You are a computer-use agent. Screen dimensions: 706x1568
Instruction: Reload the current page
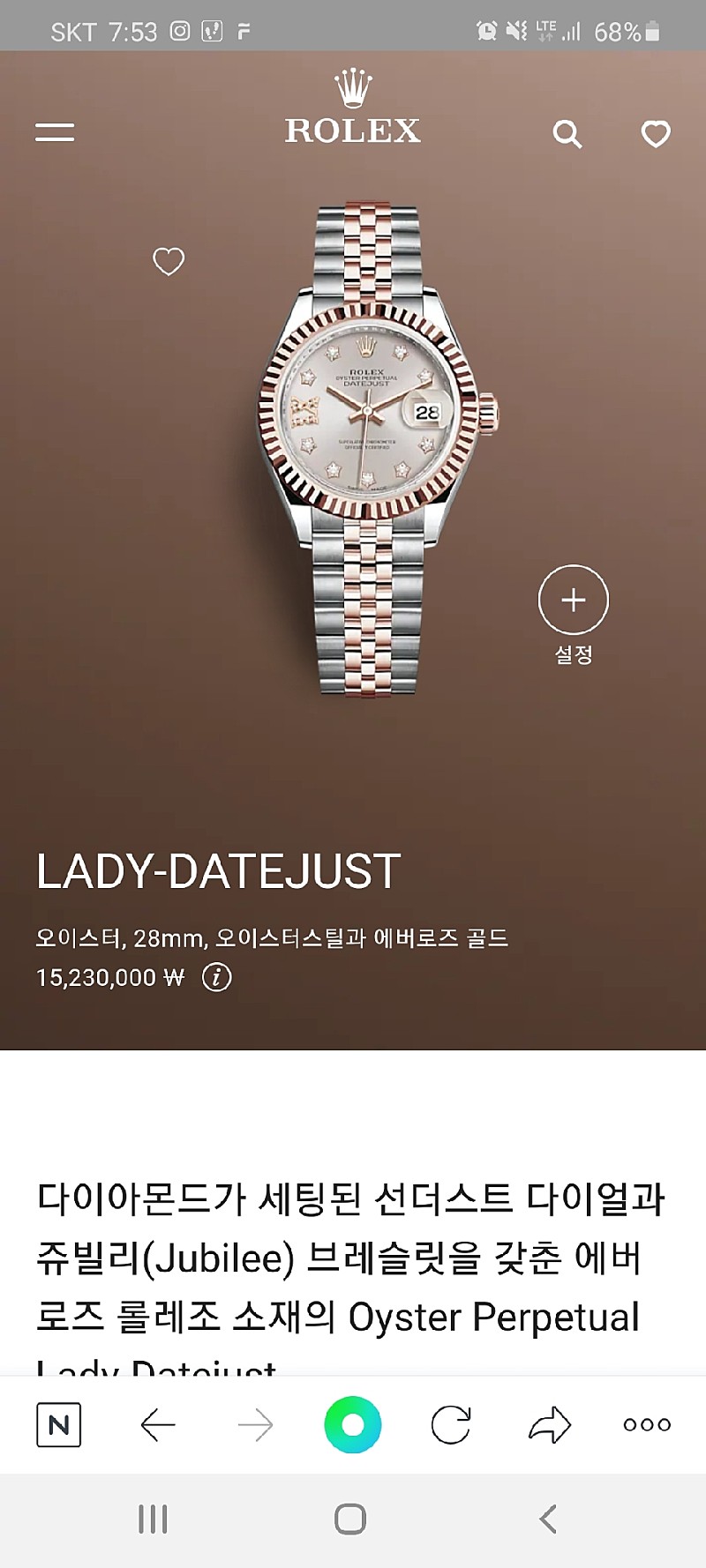click(450, 1424)
